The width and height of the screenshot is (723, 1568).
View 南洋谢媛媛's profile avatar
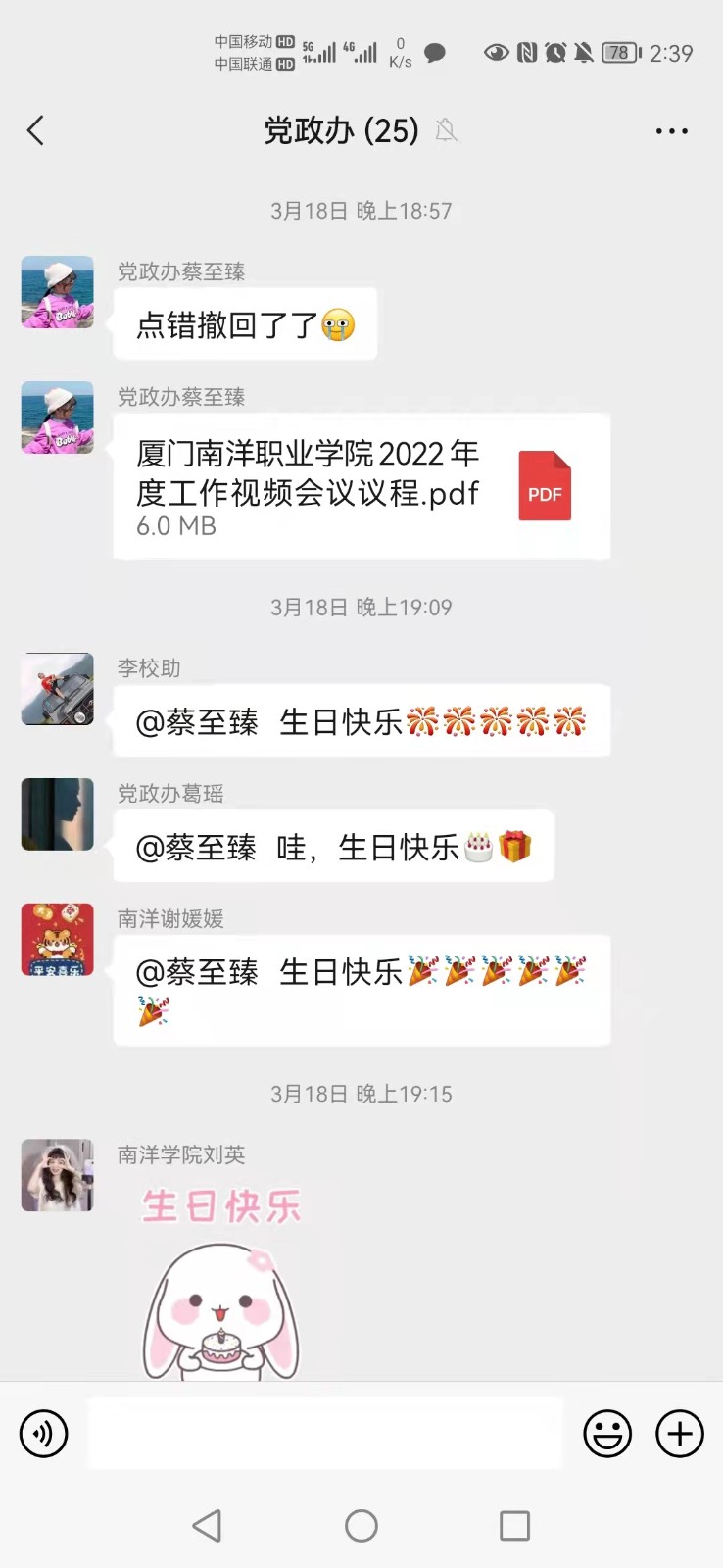(x=58, y=940)
